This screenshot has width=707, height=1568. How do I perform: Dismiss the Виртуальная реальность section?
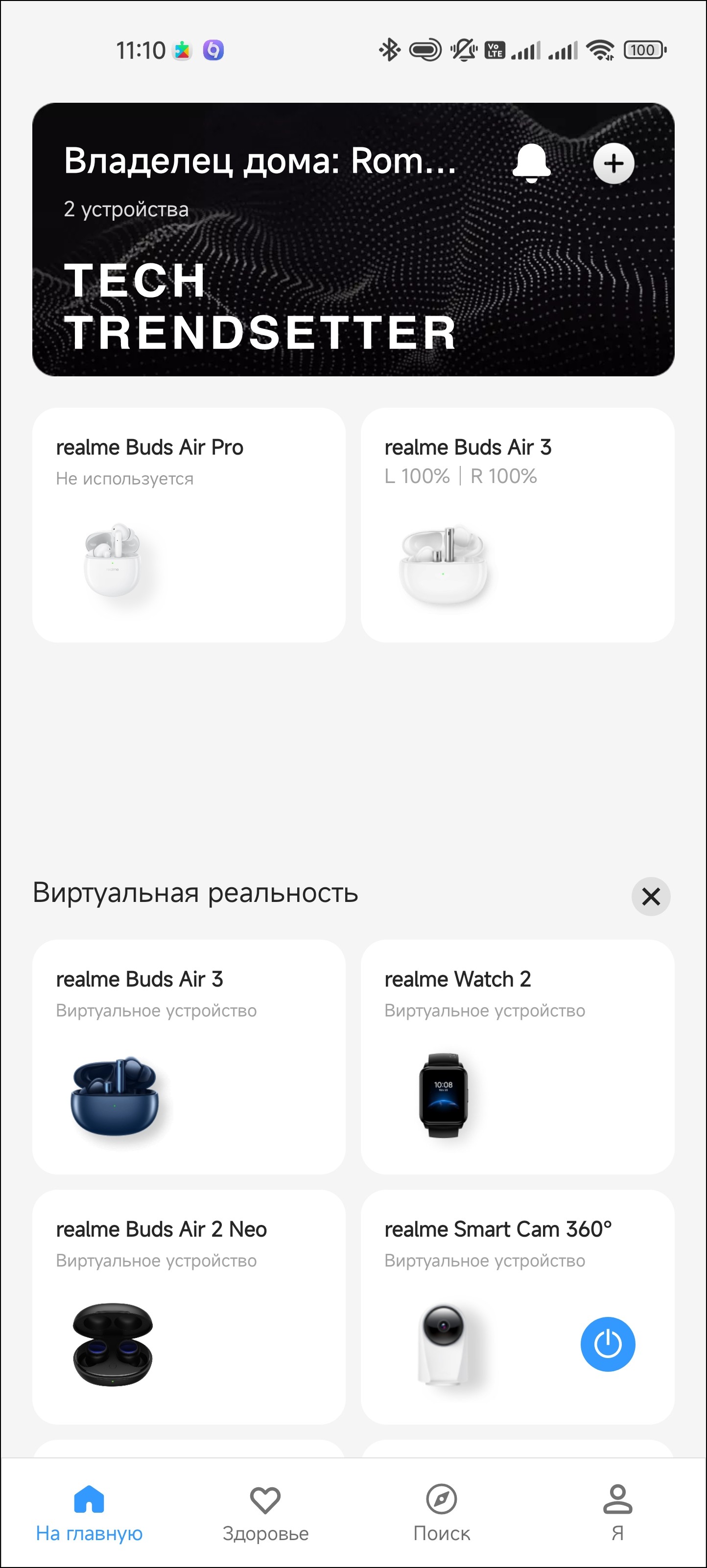click(x=650, y=896)
